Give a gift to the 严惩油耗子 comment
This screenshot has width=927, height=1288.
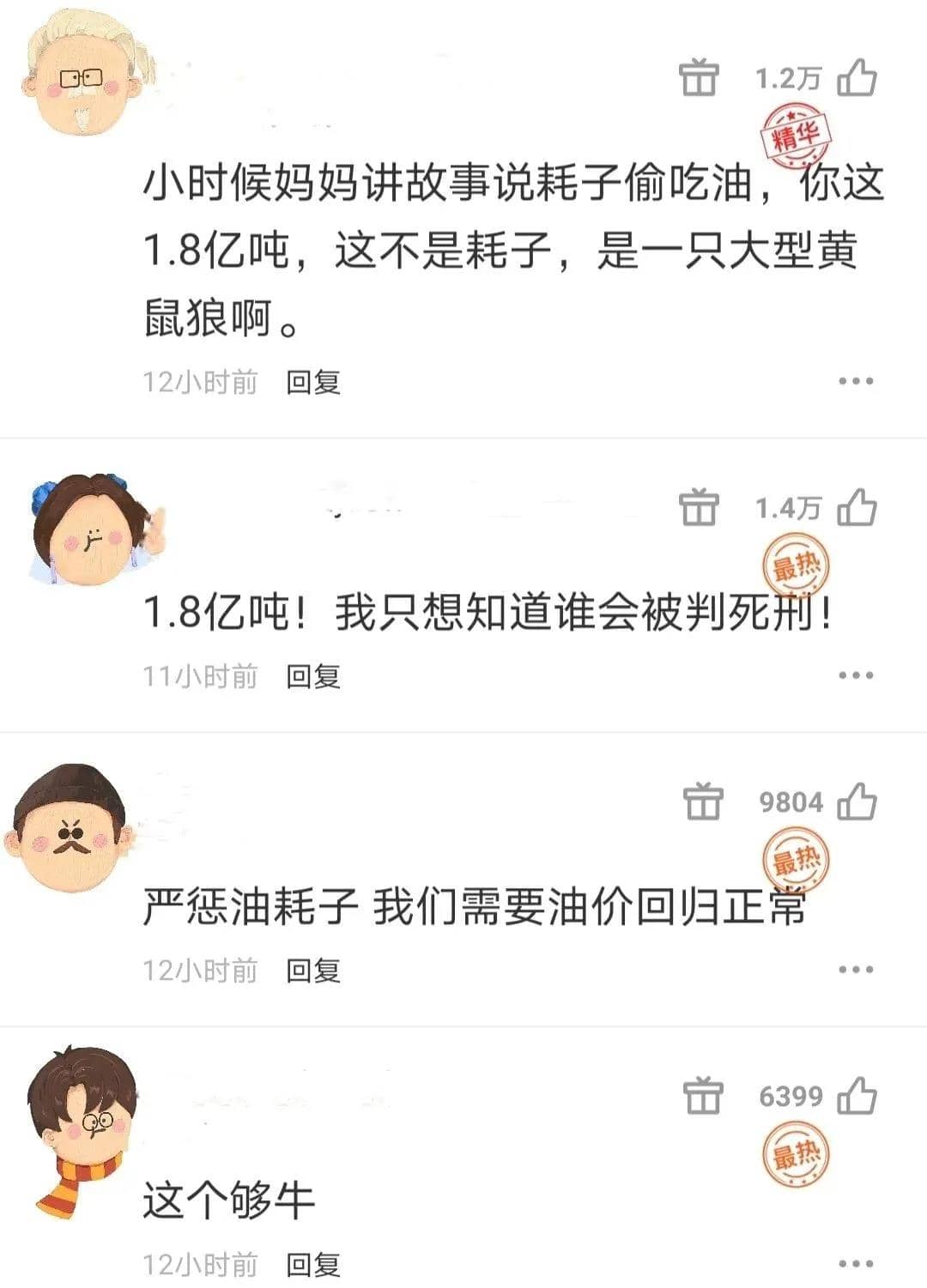[x=703, y=802]
